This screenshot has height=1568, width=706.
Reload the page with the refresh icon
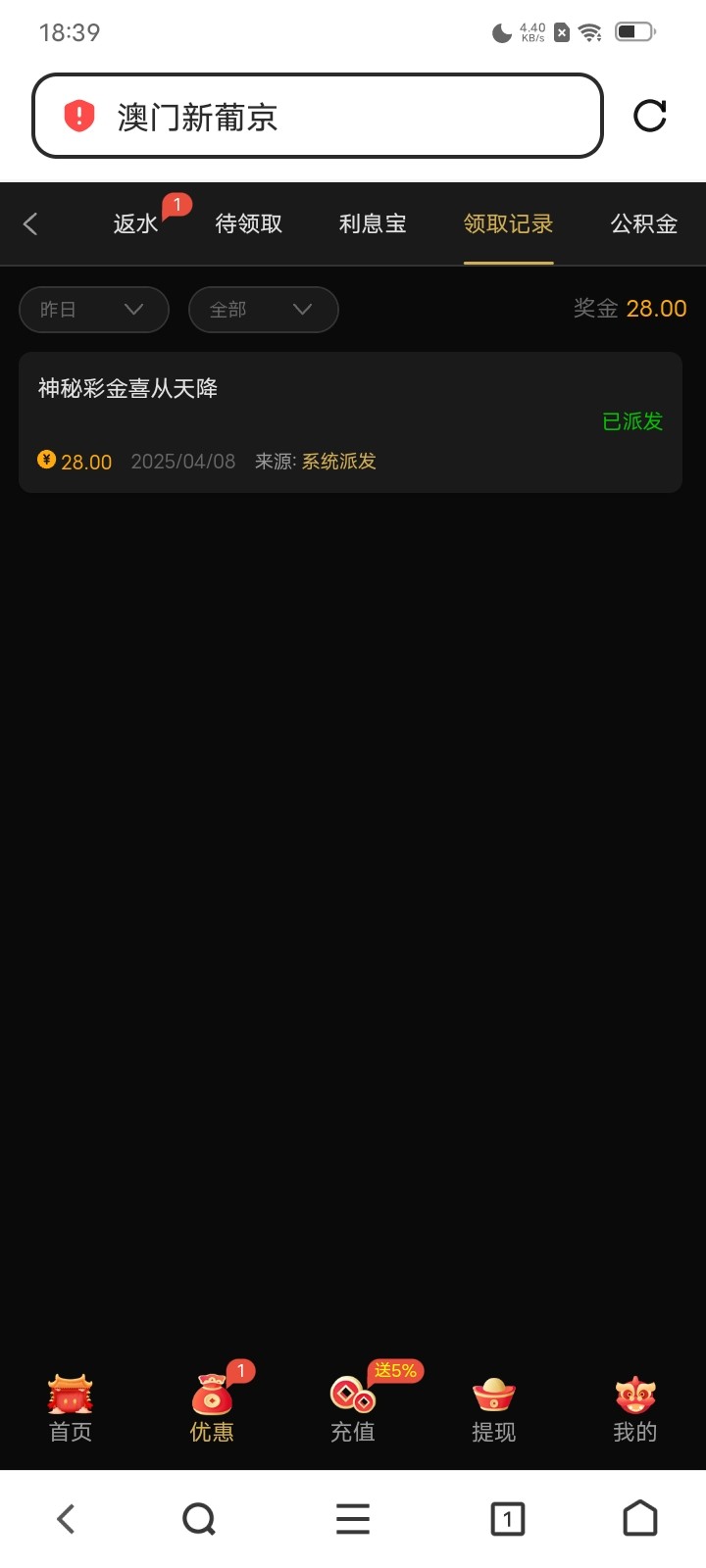coord(649,116)
